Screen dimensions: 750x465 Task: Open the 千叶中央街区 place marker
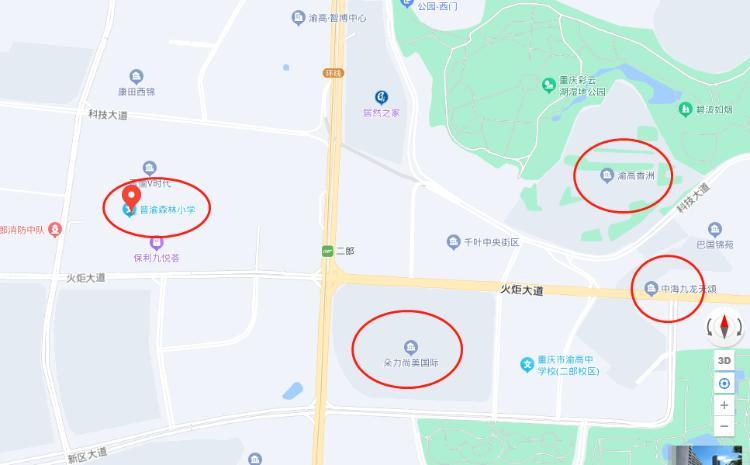[453, 242]
